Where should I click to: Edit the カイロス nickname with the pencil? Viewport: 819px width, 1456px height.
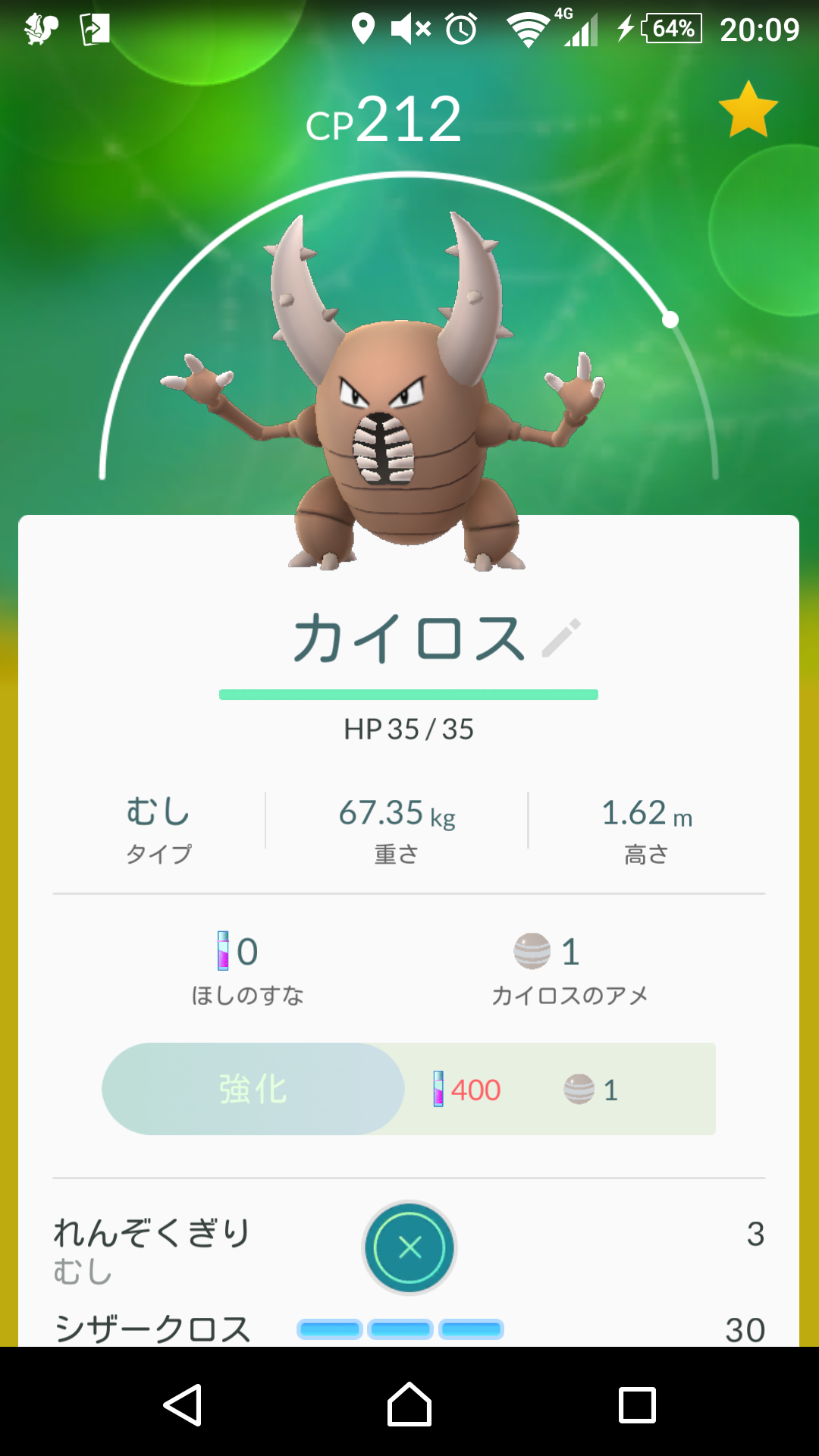pyautogui.click(x=562, y=638)
